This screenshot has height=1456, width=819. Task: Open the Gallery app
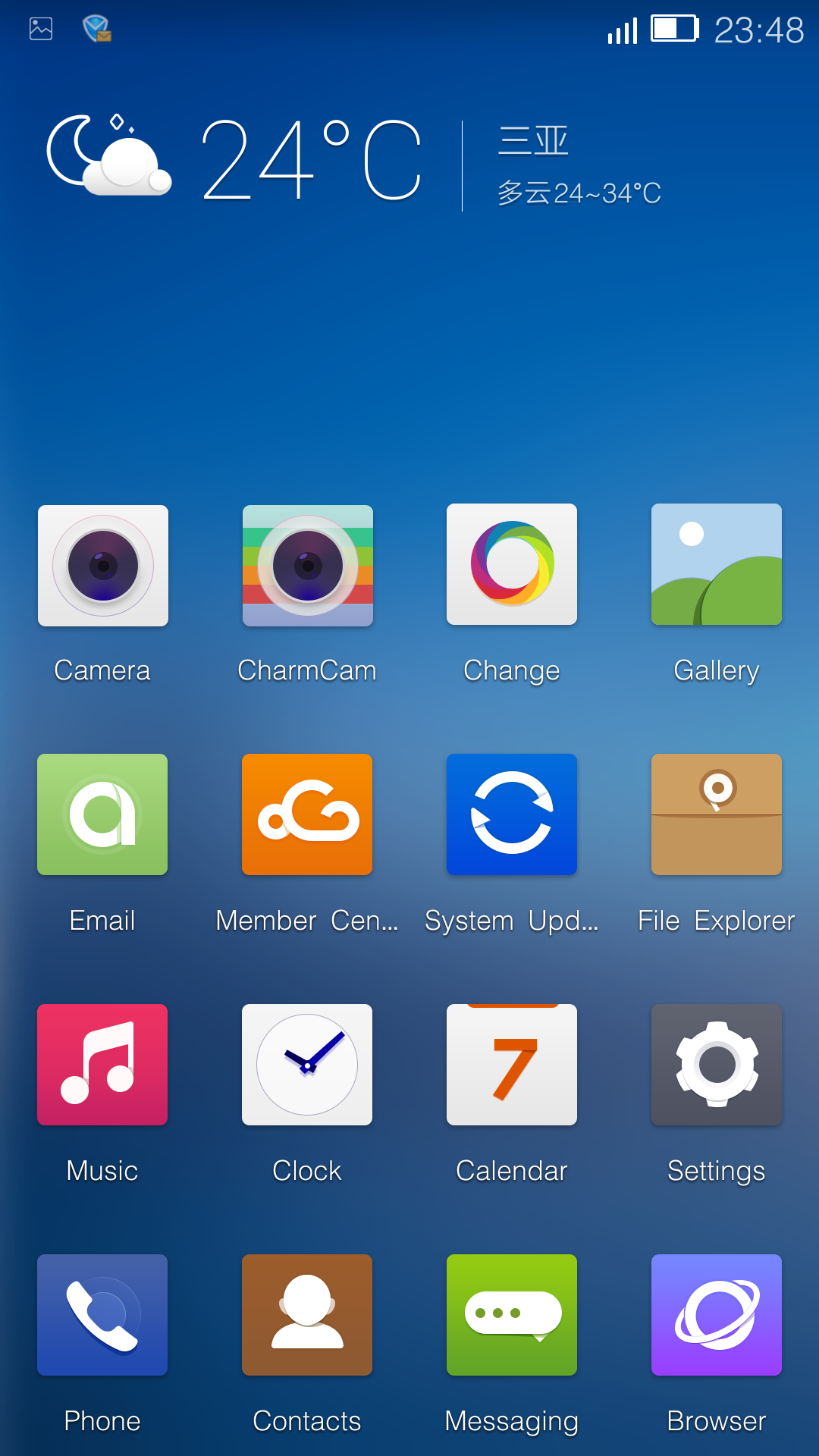717,564
